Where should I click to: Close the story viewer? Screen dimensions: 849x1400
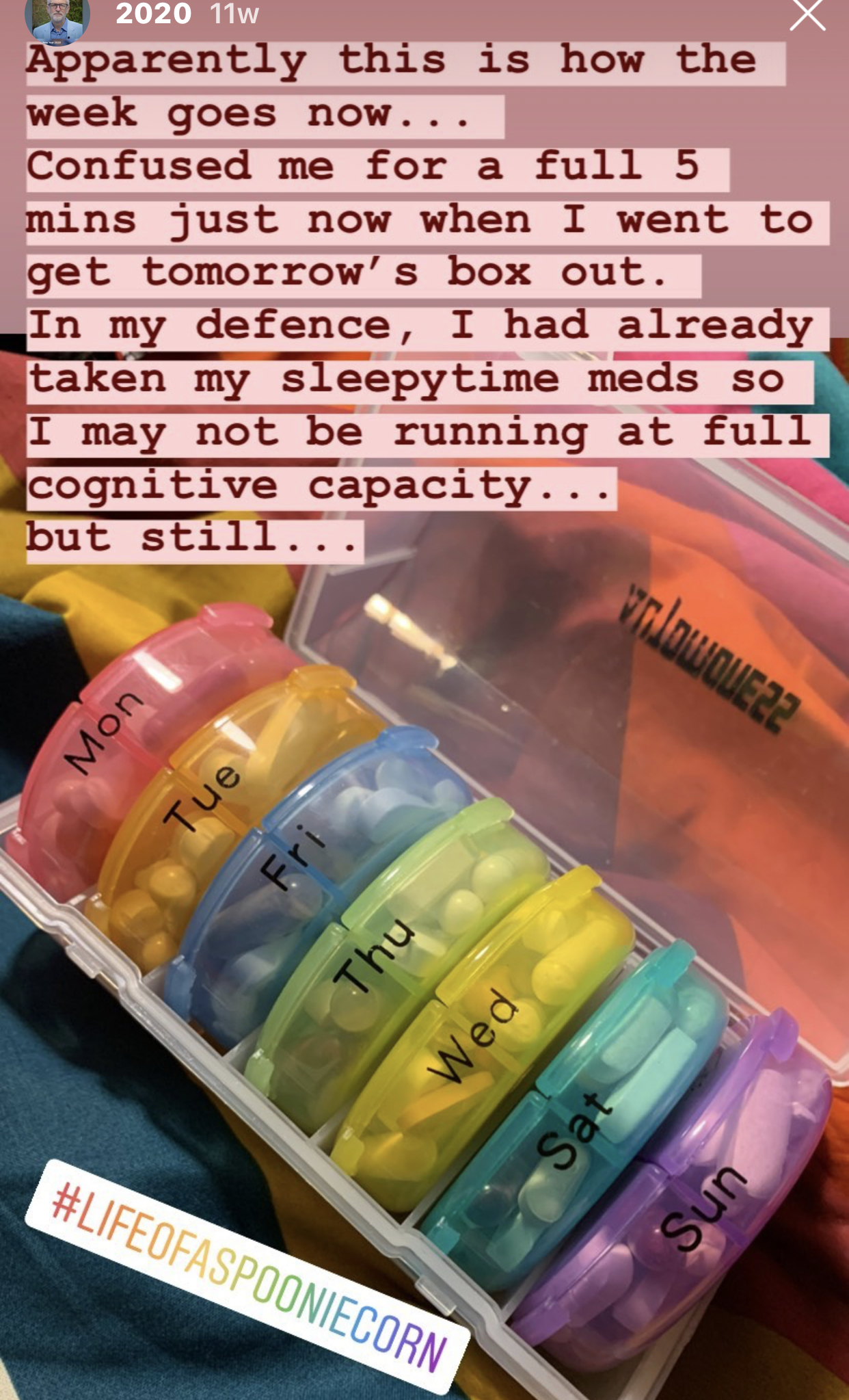(807, 14)
